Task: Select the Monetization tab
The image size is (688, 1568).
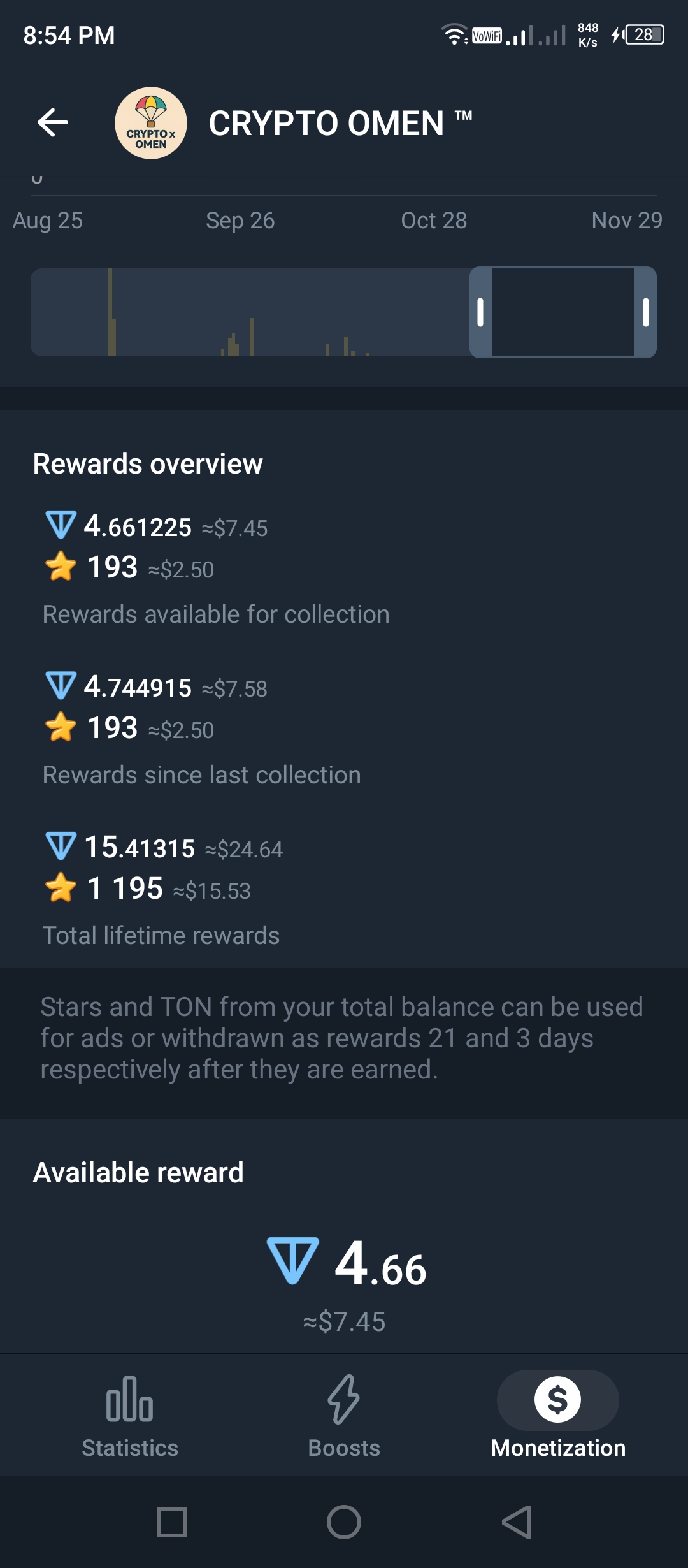Action: 558,1414
